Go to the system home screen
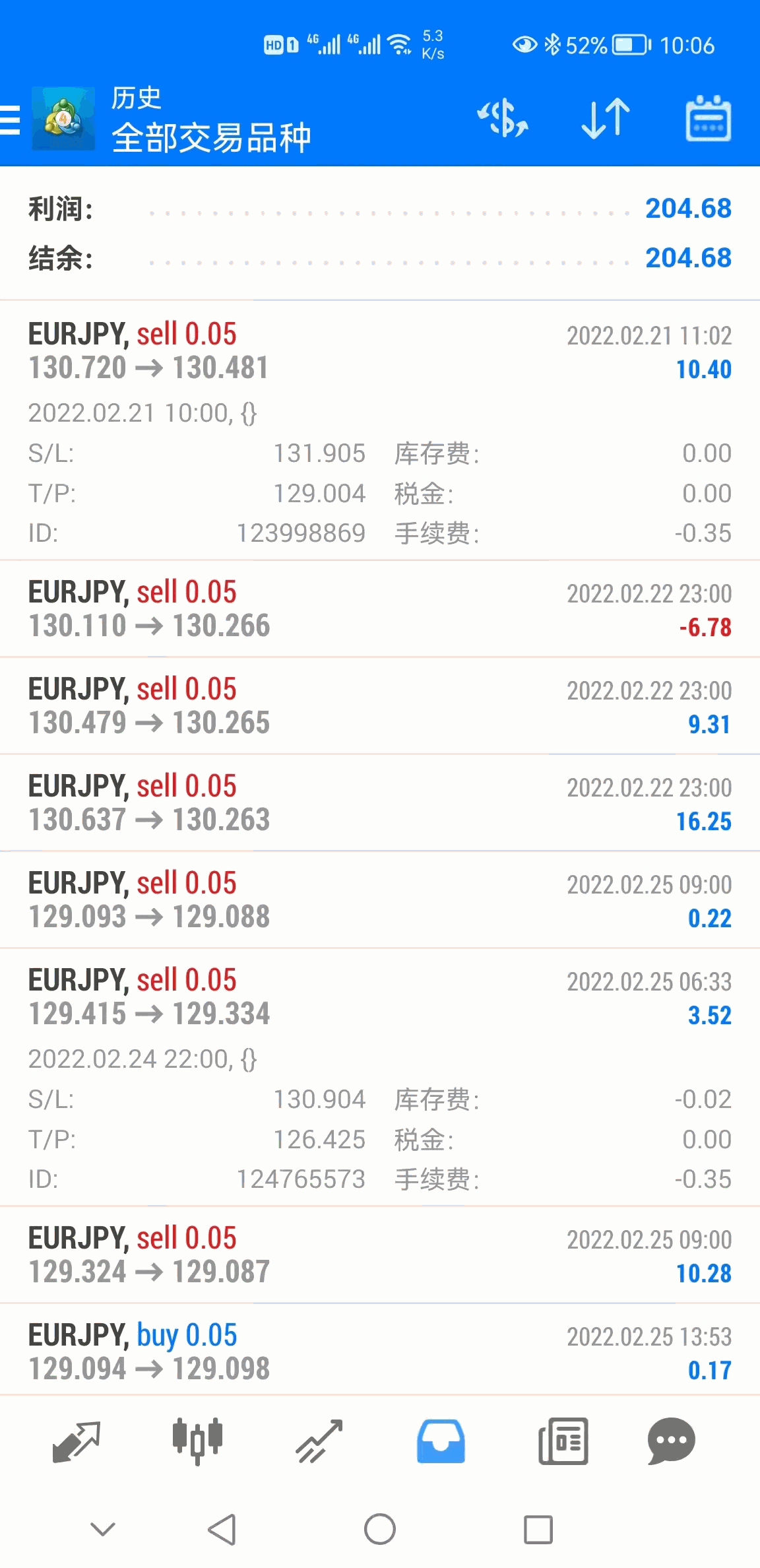This screenshot has height=1568, width=760. point(380,1530)
